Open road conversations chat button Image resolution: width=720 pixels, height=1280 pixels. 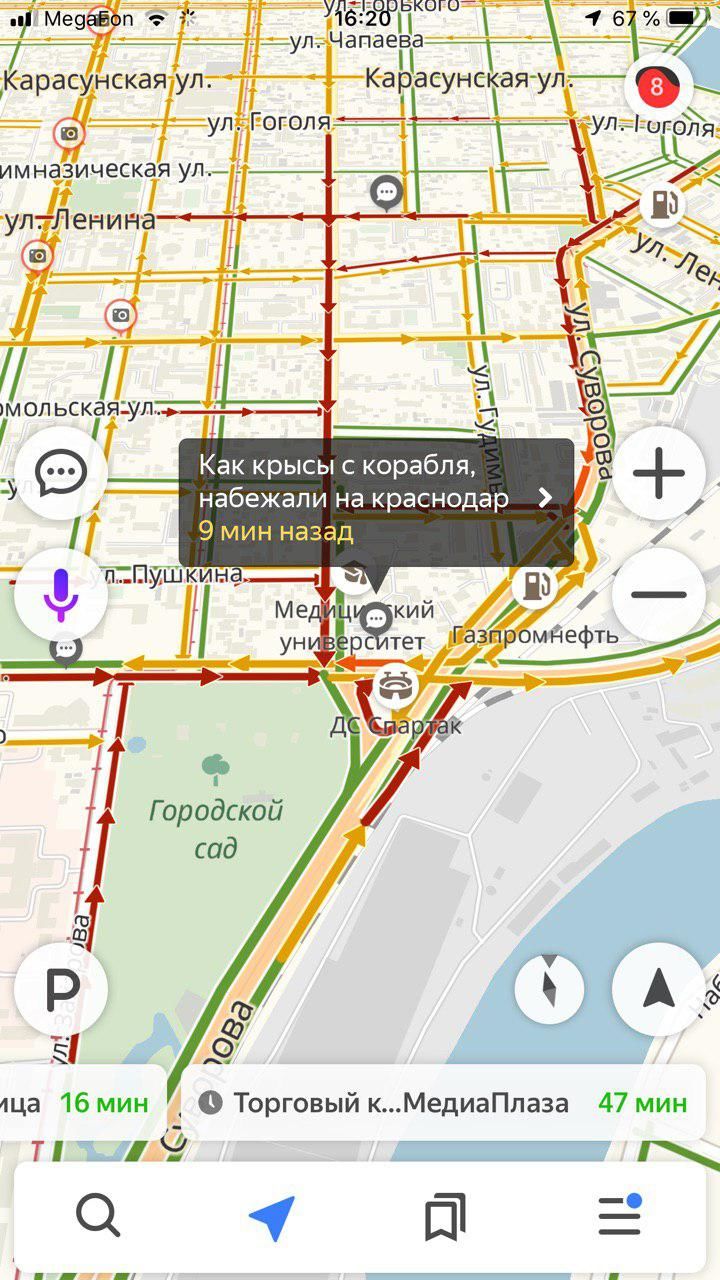pos(61,472)
